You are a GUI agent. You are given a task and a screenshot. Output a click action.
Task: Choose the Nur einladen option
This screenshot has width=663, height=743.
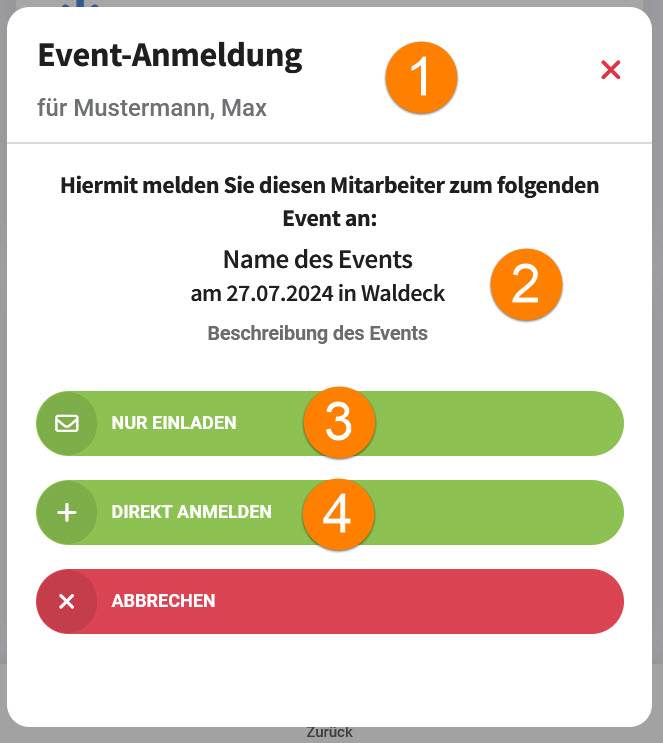tap(175, 423)
